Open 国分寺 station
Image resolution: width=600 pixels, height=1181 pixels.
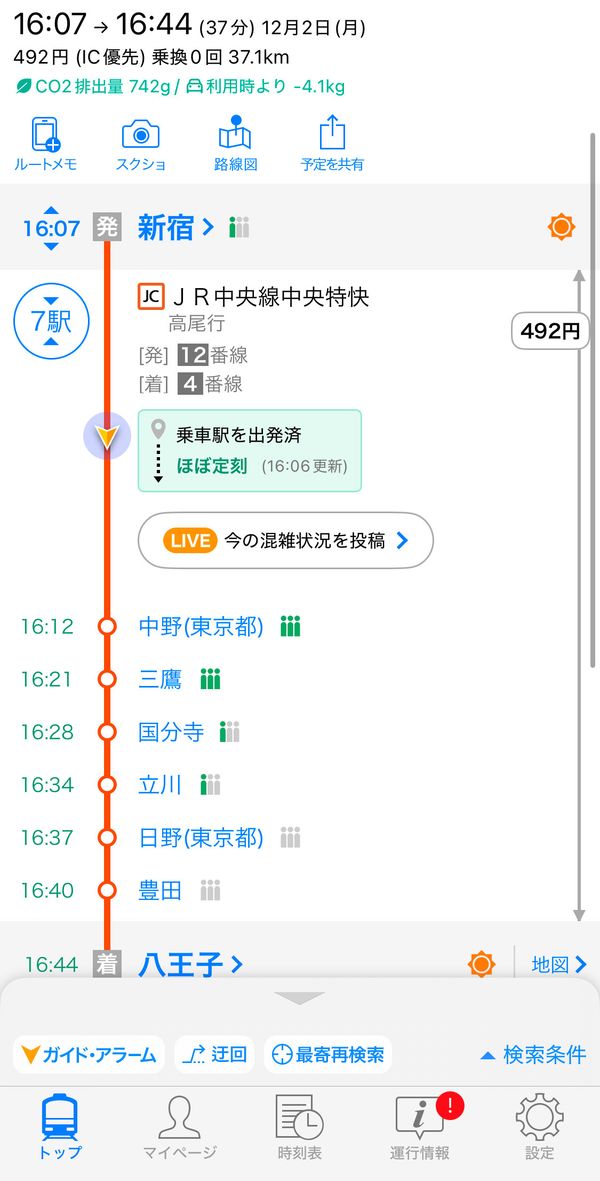tap(171, 732)
